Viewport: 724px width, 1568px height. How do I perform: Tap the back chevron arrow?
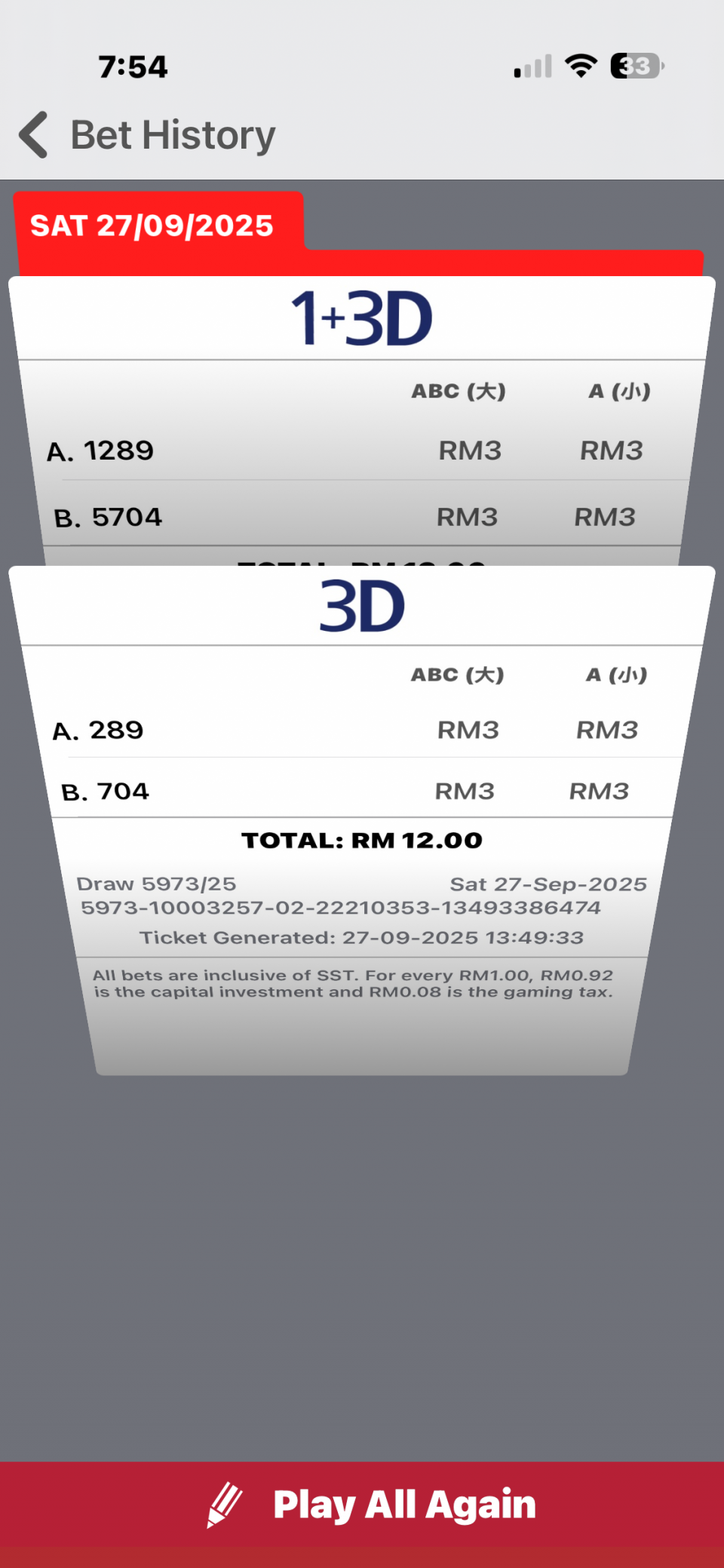(x=32, y=134)
